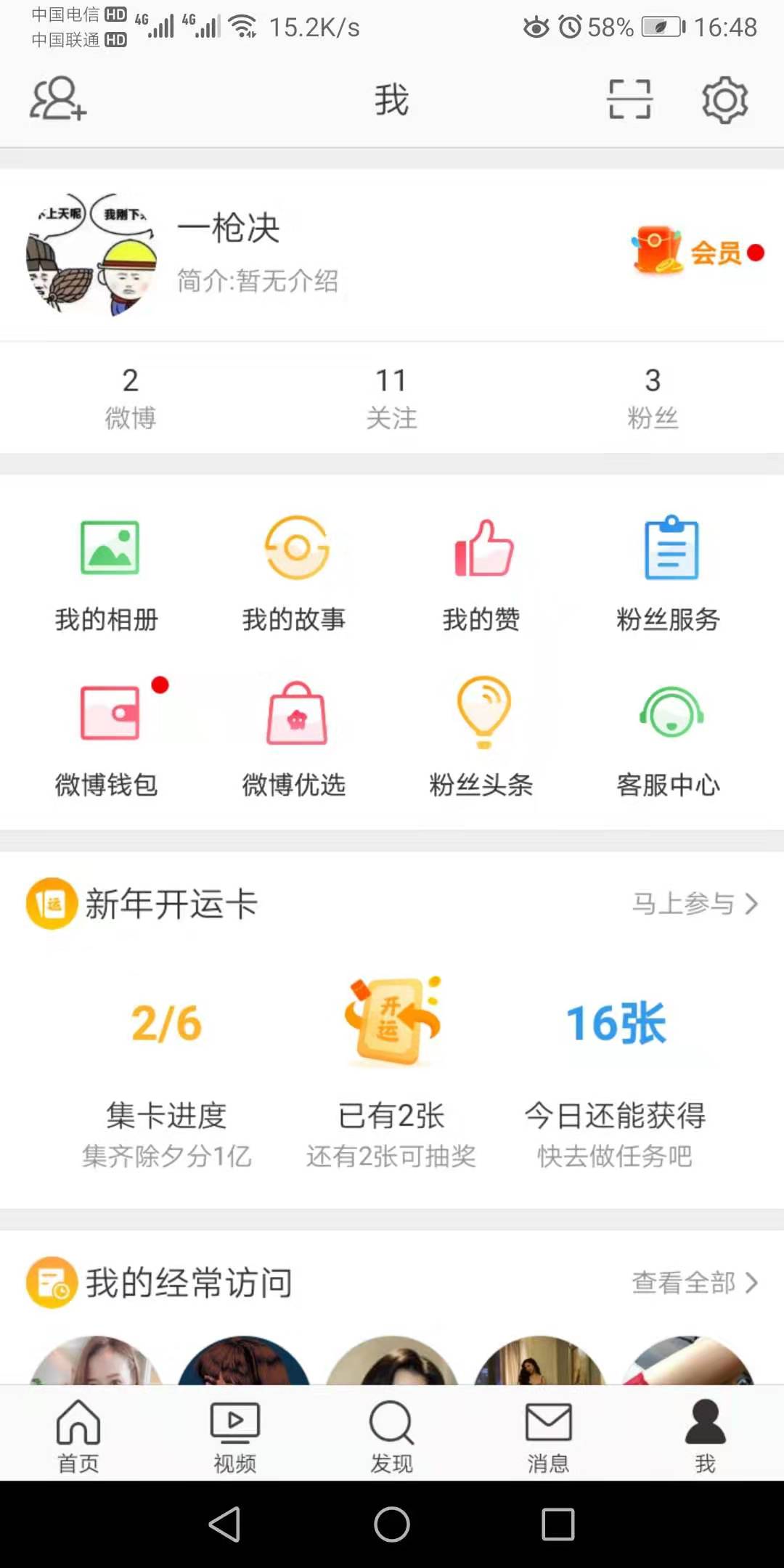Open 我的故事 (My Story)

(293, 573)
